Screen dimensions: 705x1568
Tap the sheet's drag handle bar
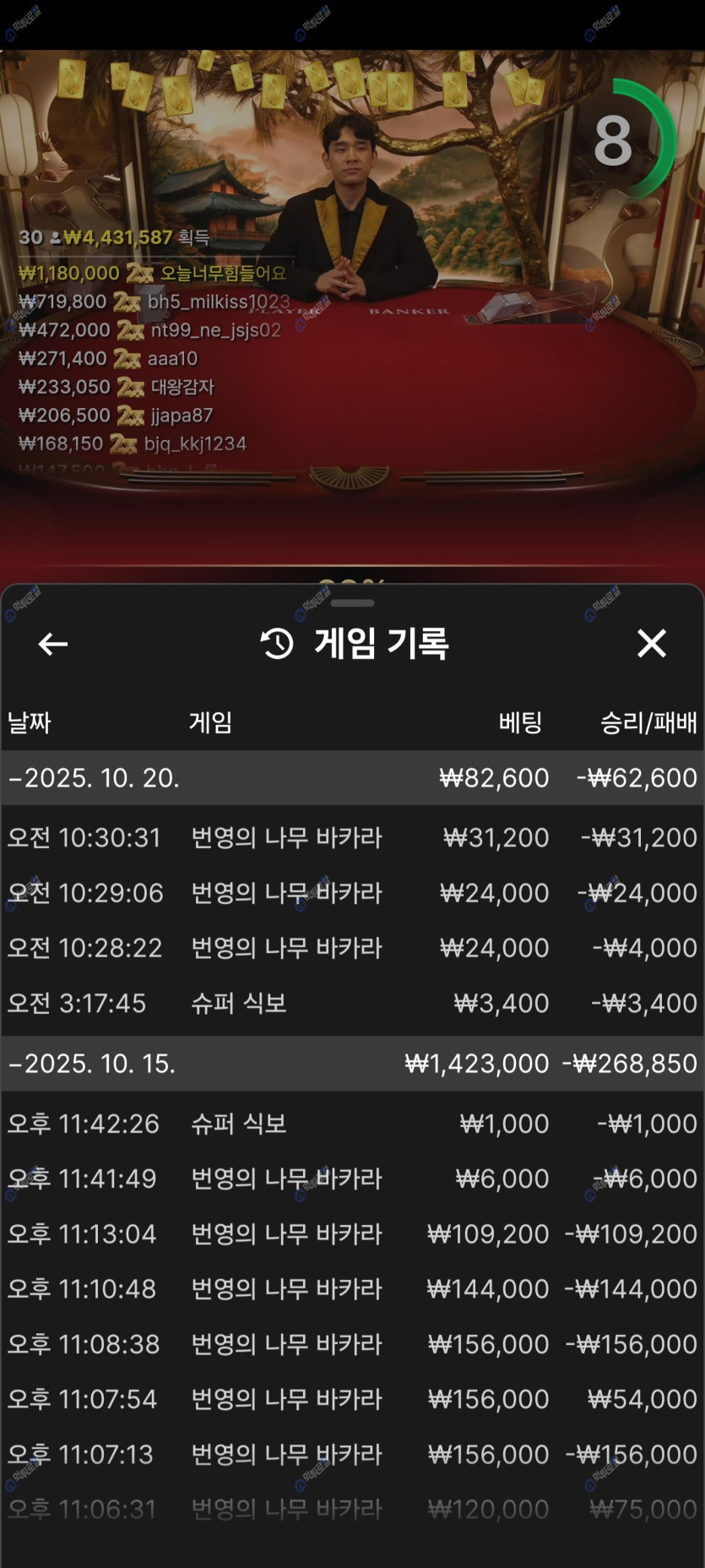(x=352, y=603)
